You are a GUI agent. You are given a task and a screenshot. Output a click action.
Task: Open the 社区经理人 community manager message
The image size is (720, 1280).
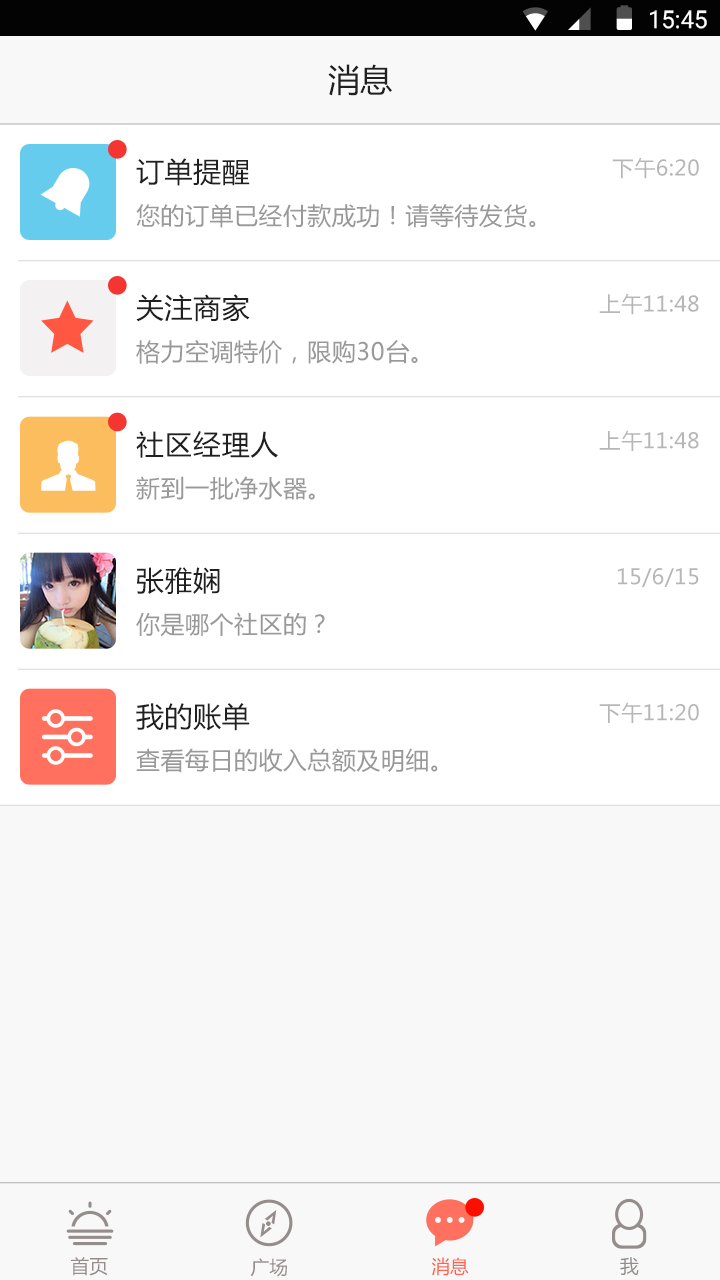pos(360,465)
